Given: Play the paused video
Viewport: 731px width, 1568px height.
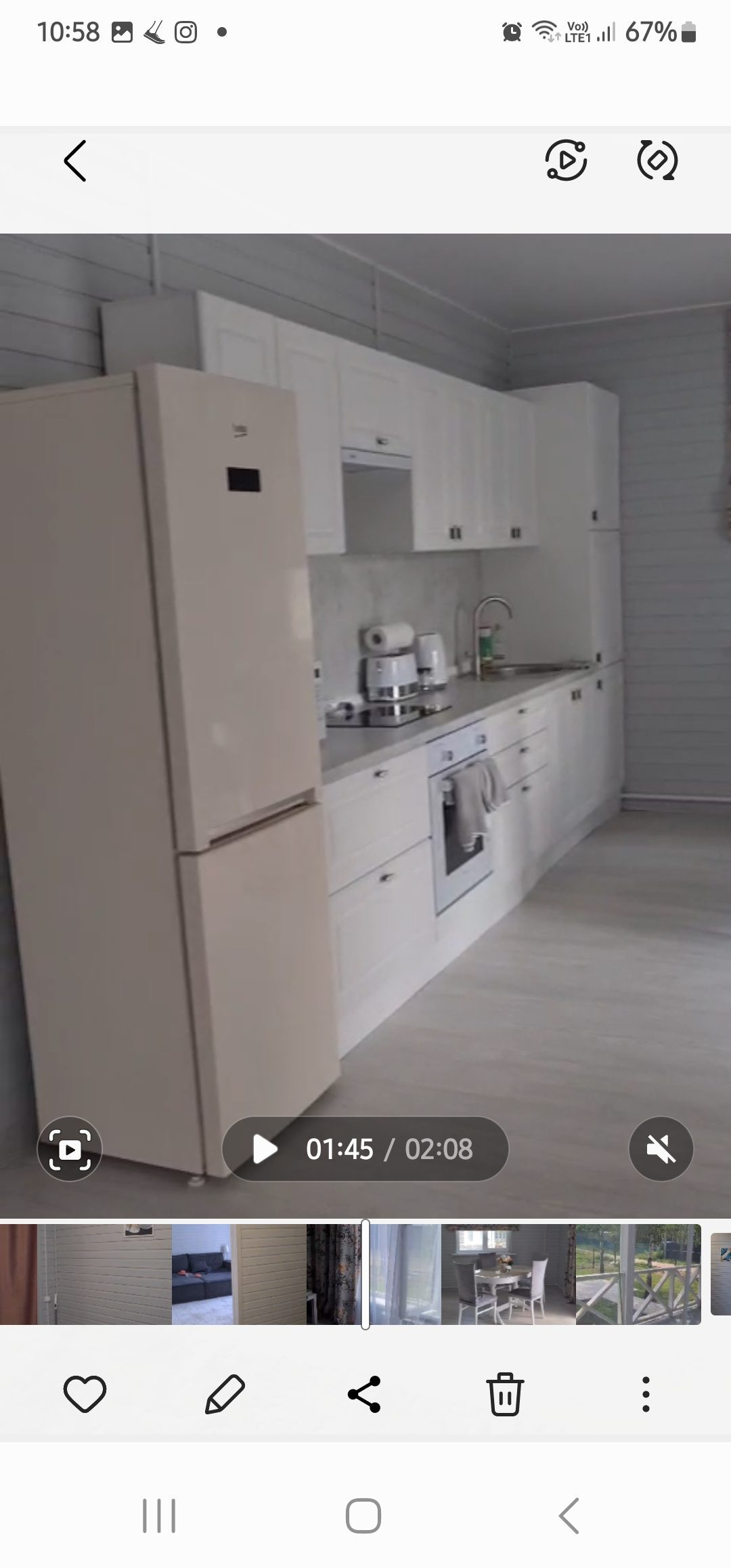Looking at the screenshot, I should tap(265, 1149).
